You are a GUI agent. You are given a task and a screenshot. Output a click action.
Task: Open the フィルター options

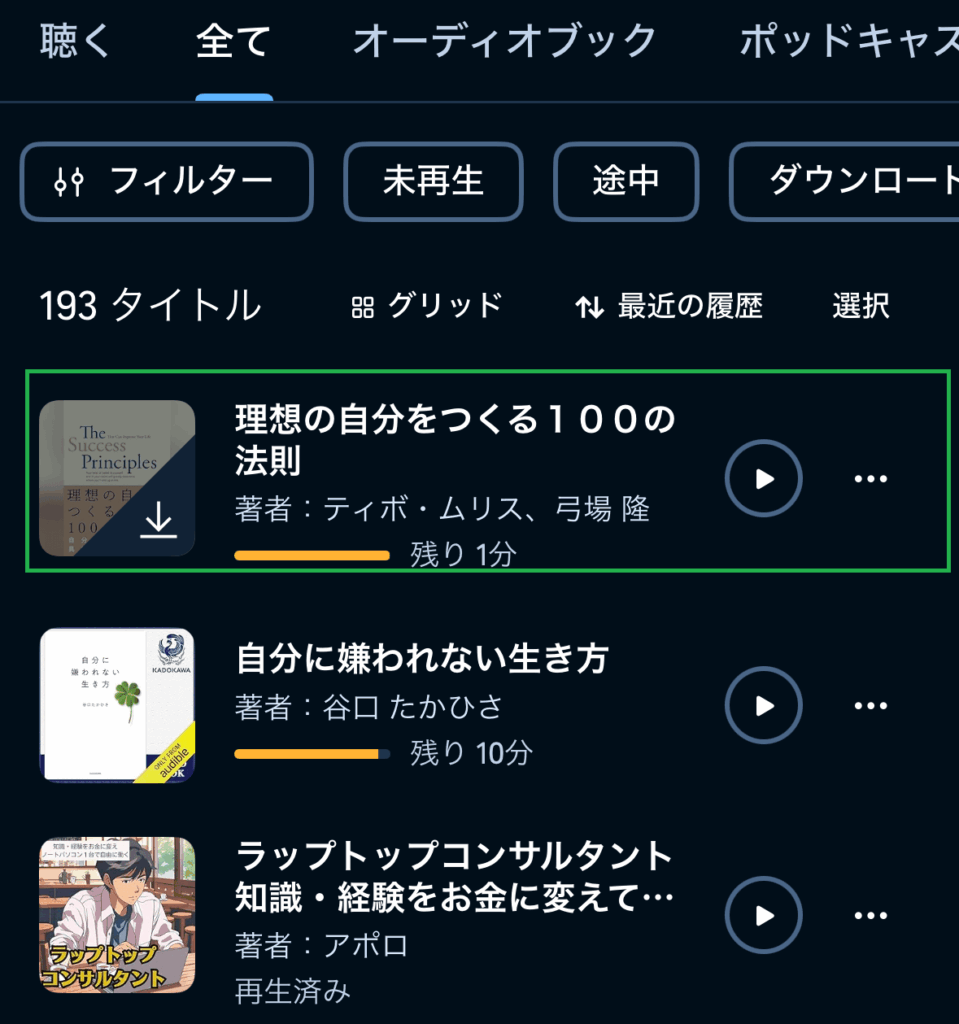click(166, 181)
